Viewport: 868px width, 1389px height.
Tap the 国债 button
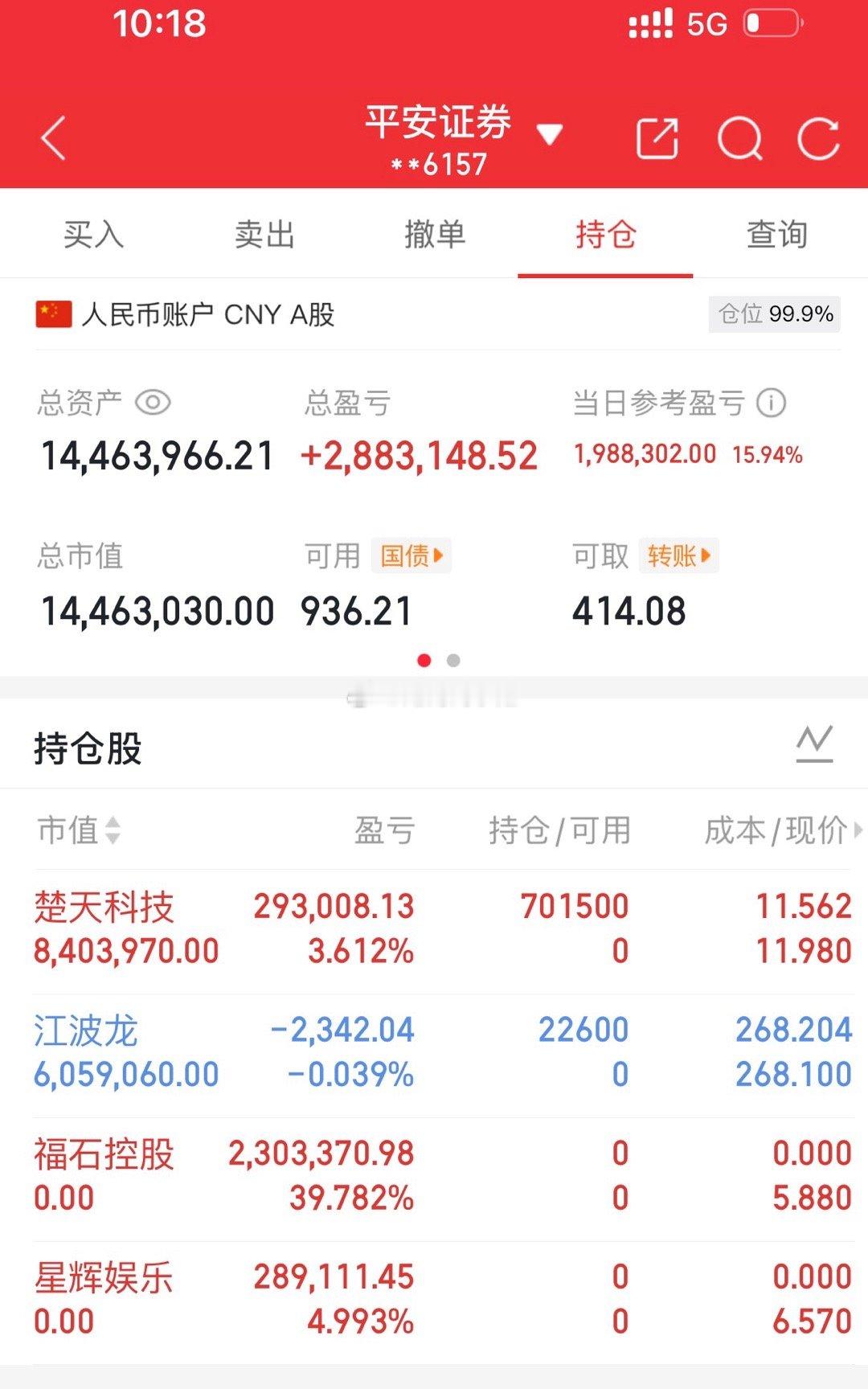pos(411,555)
